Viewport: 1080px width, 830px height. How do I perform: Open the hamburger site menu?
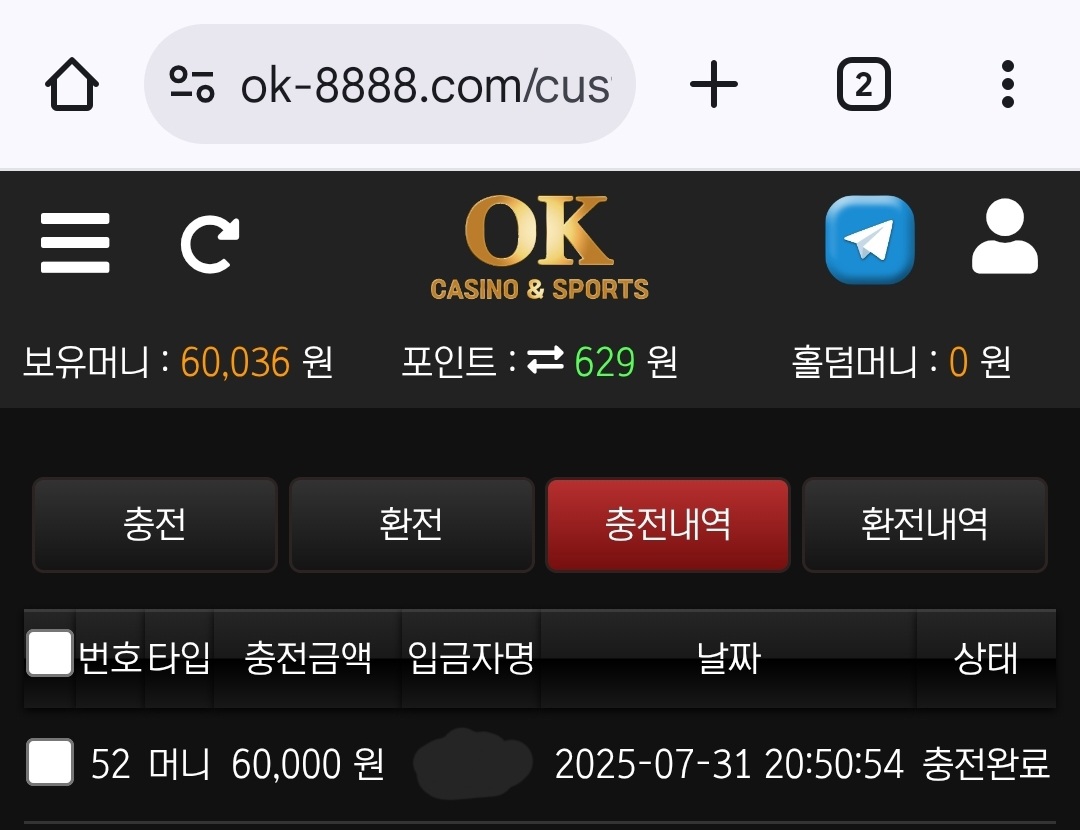[x=75, y=243]
